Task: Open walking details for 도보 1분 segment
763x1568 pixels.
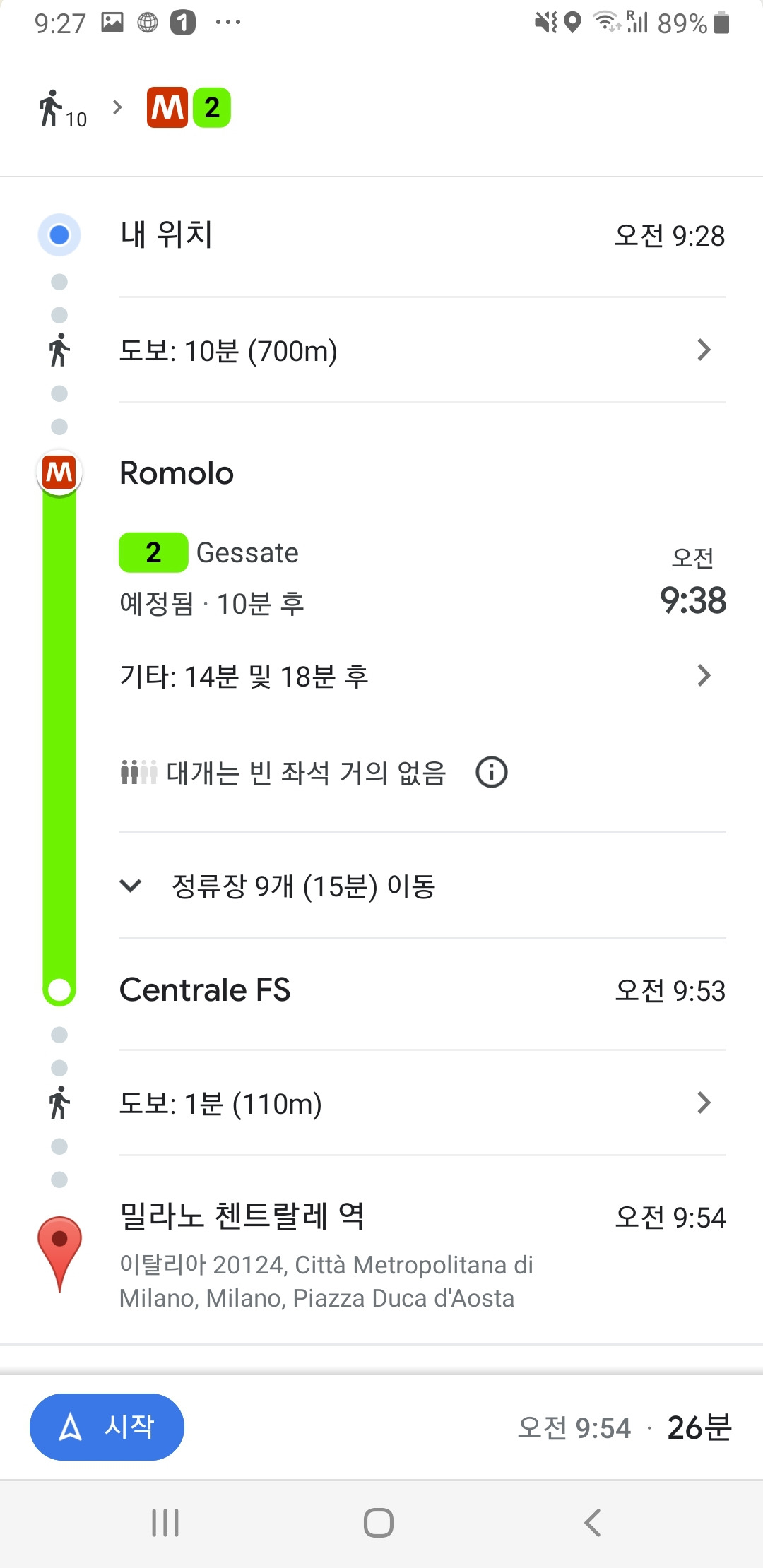Action: click(x=703, y=1103)
